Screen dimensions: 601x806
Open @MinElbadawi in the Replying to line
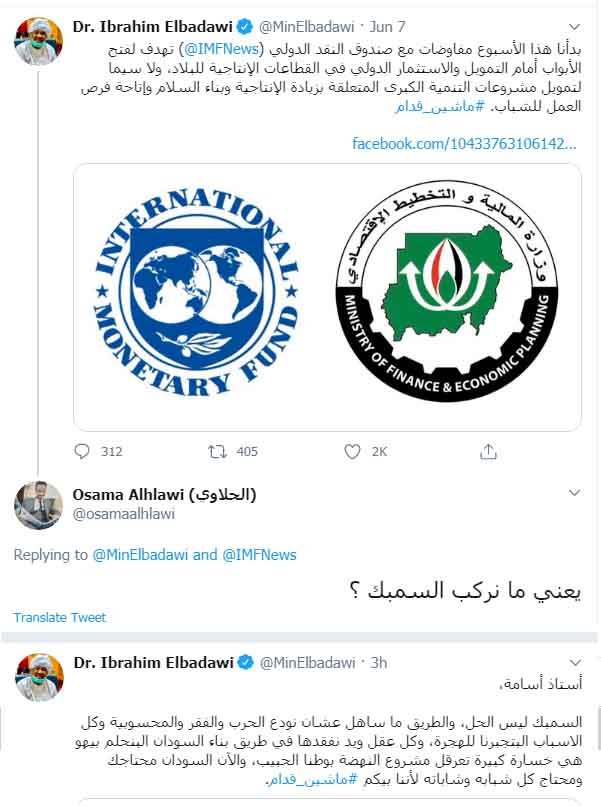pos(141,554)
